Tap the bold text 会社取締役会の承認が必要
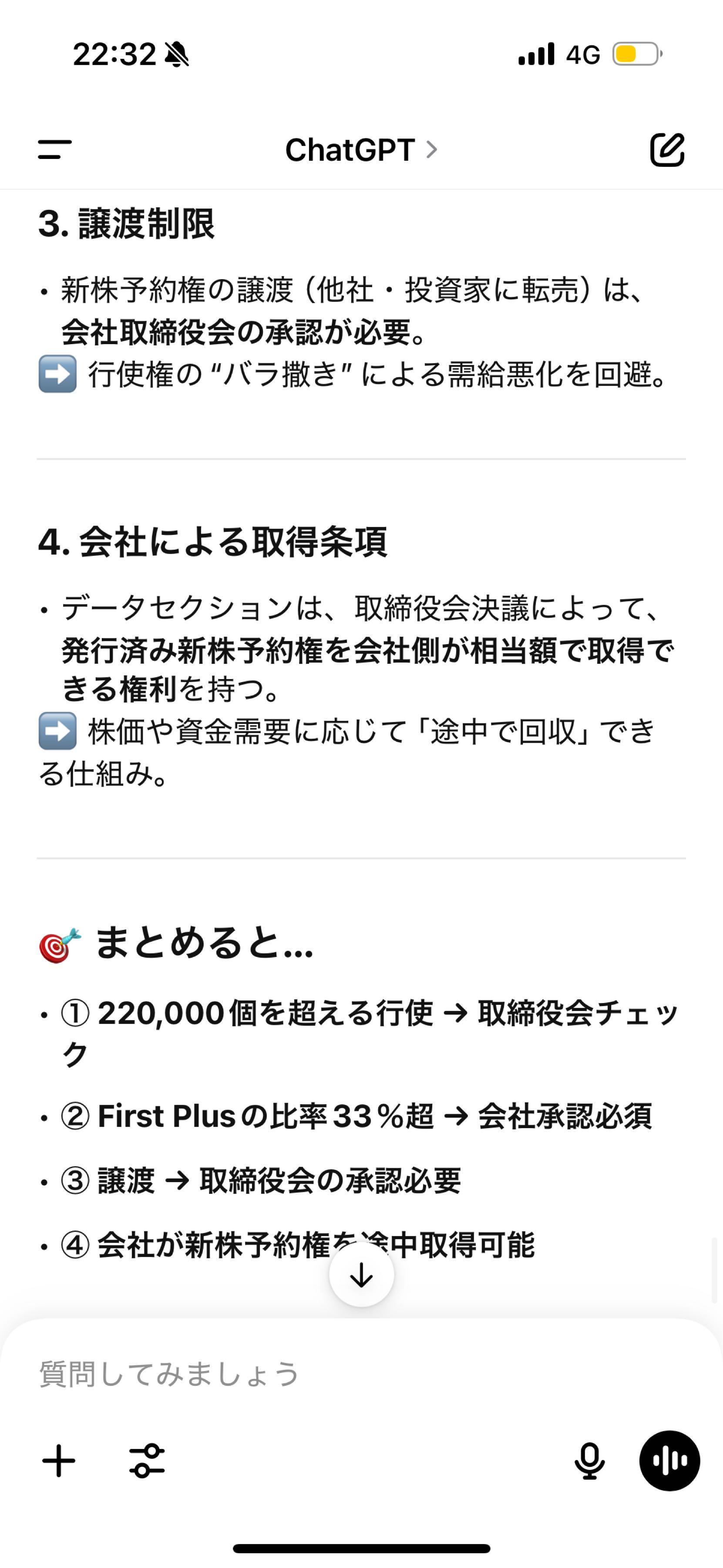The width and height of the screenshot is (723, 1568). pos(242,332)
